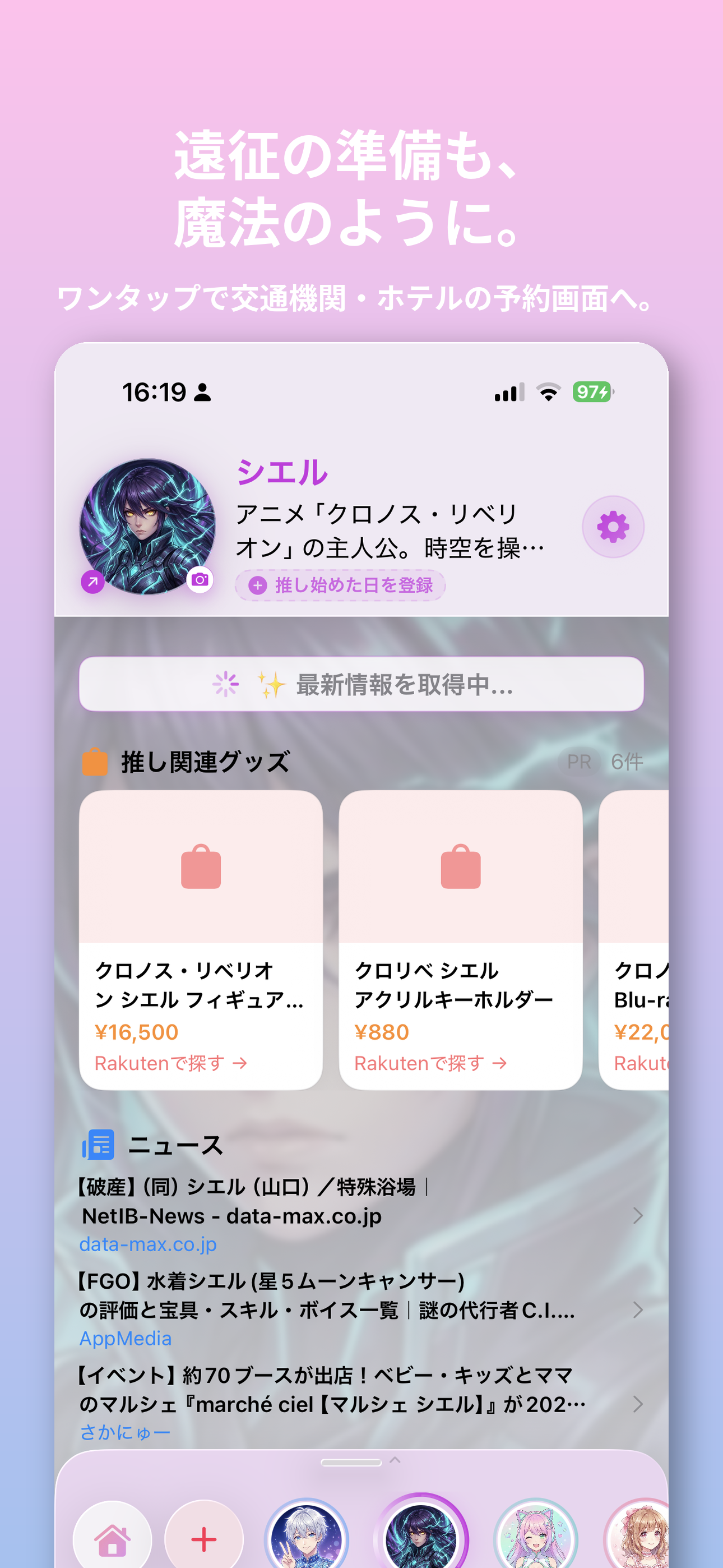
Task: Select the home icon in the bottom bar
Action: click(x=112, y=1539)
